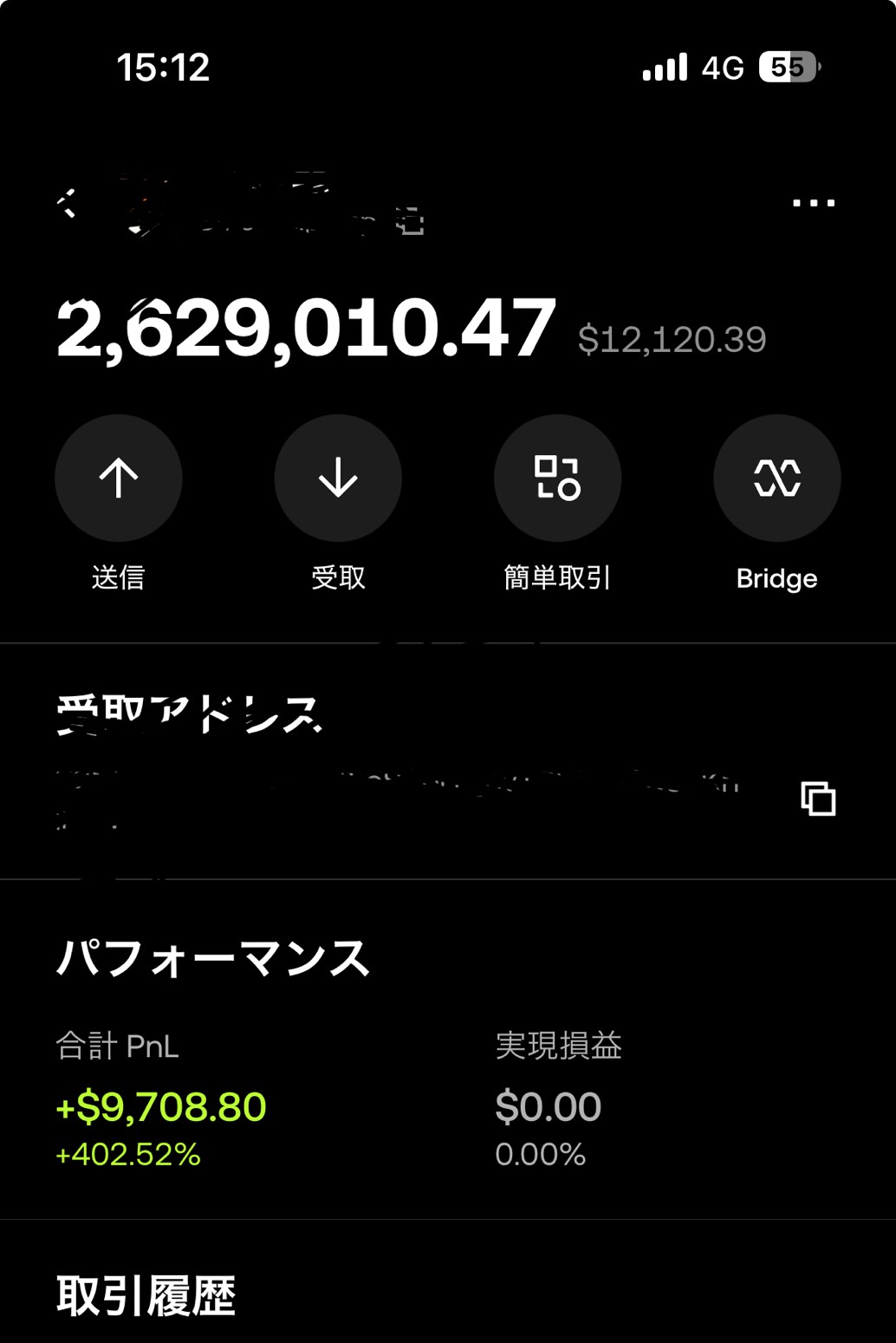Viewport: 896px width, 1343px height.
Task: Open the 受取 receive option
Action: pyautogui.click(x=338, y=479)
